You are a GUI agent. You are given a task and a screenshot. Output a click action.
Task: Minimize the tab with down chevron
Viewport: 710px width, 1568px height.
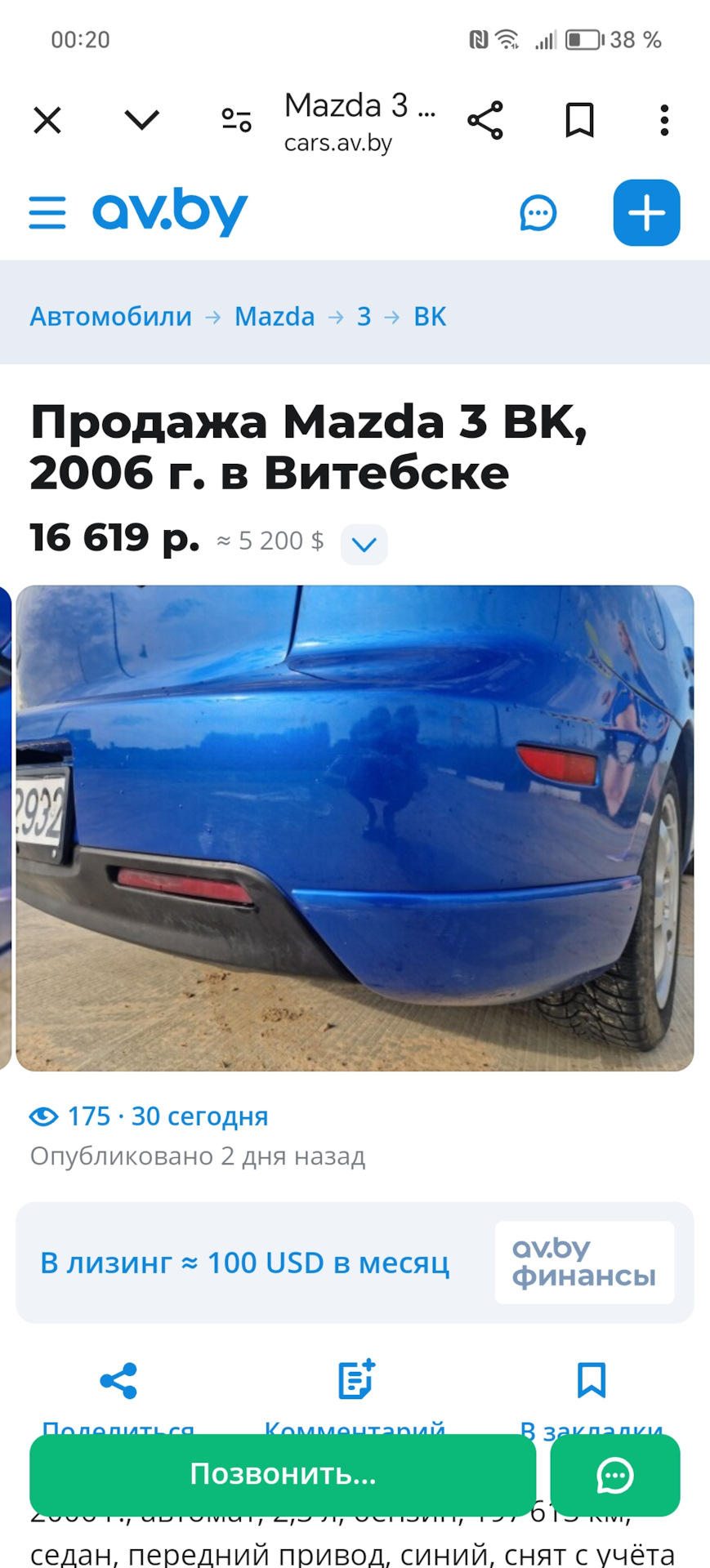[x=141, y=120]
